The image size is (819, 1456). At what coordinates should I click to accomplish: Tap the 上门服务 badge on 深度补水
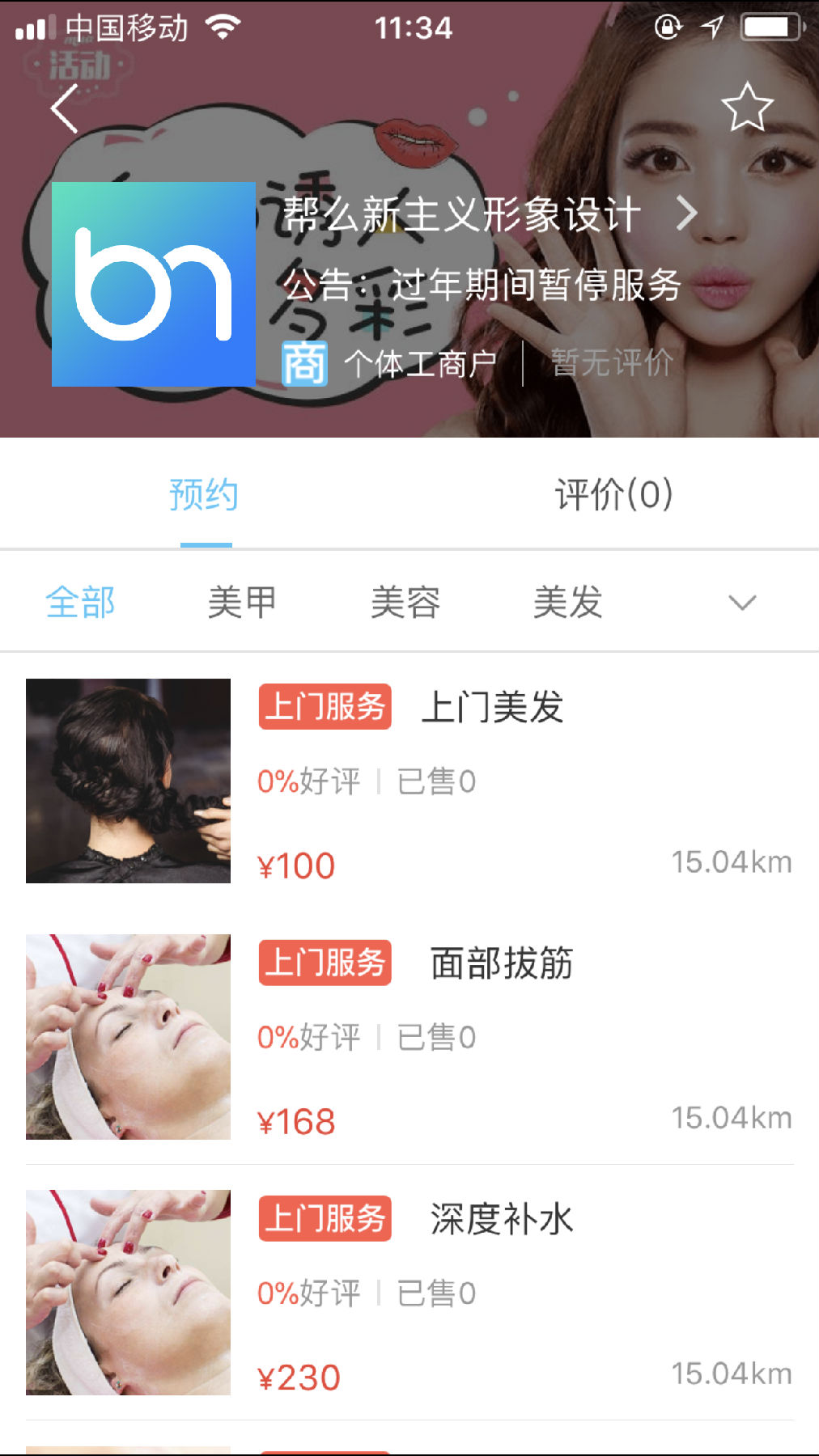[x=324, y=1217]
